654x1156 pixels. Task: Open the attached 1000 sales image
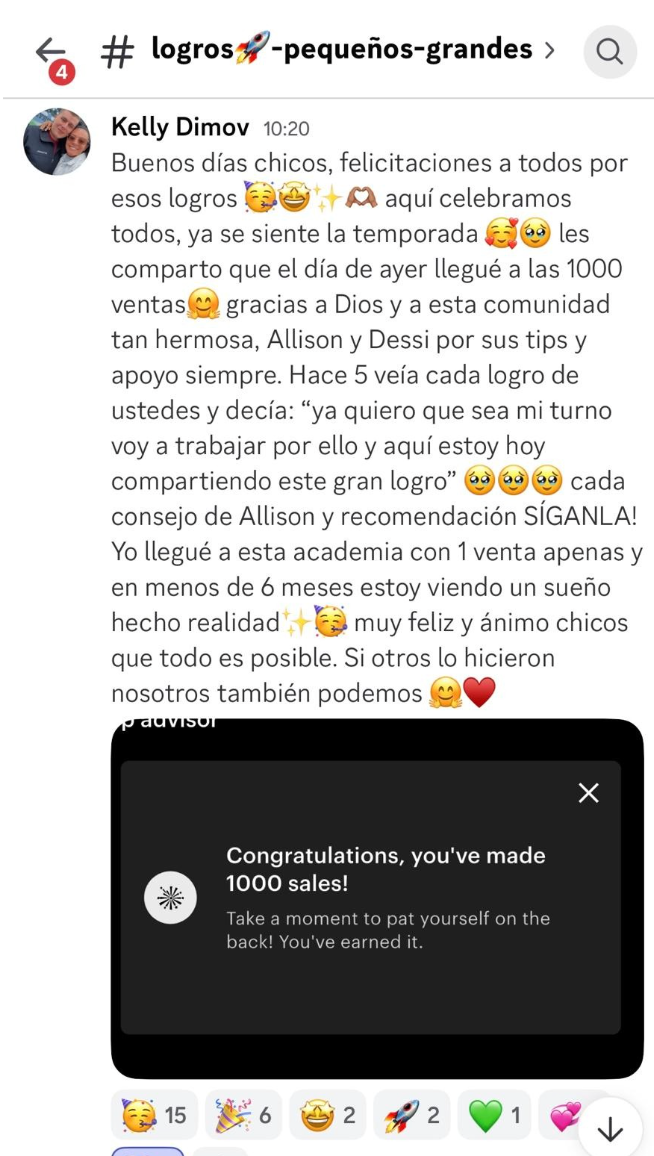[x=376, y=897]
